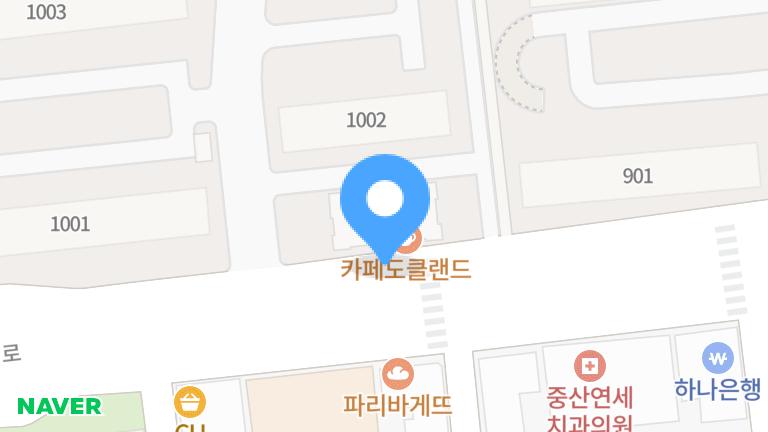Open the 카페도클랜드 cafe place marker

point(405,268)
